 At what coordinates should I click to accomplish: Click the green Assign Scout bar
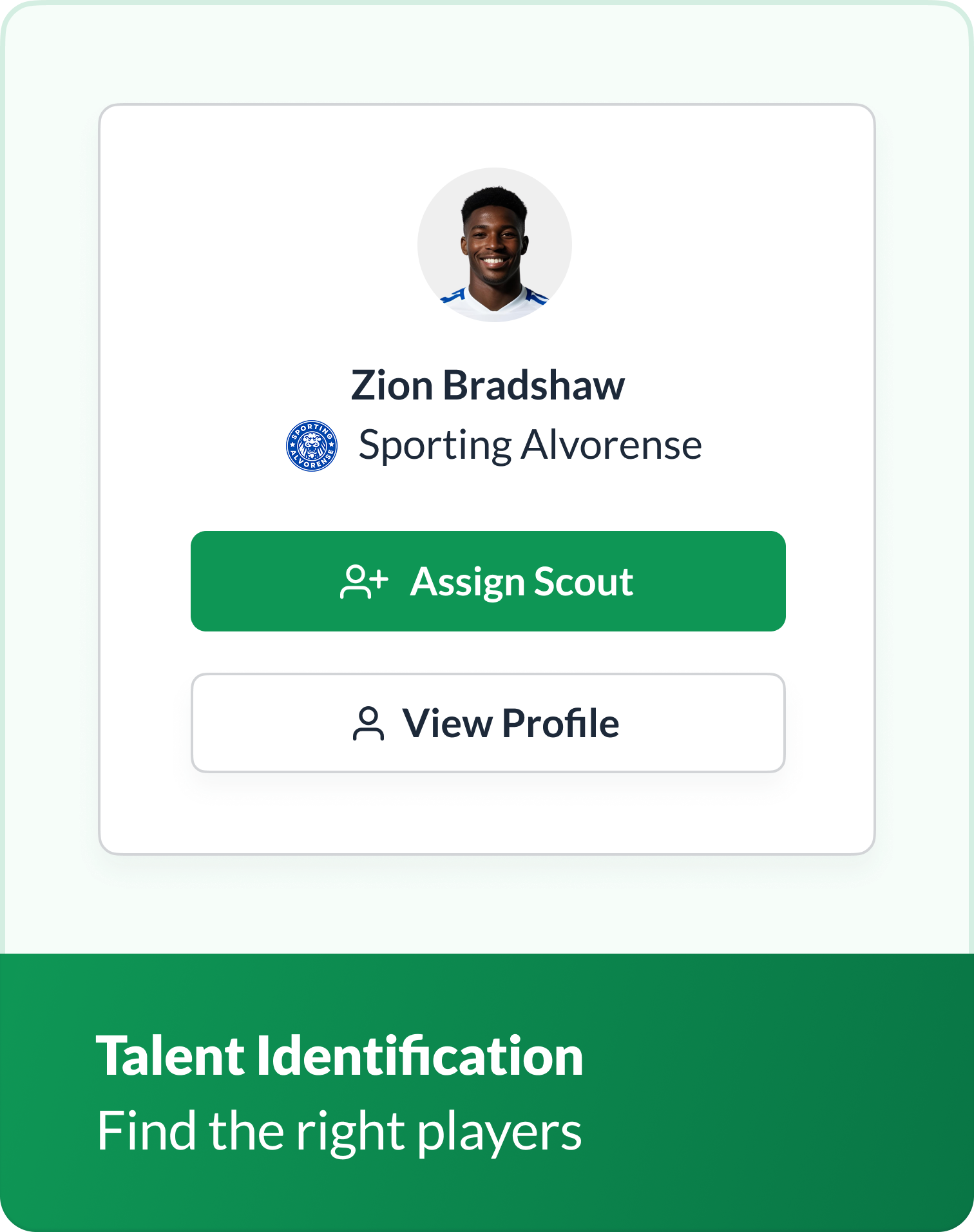coord(488,581)
